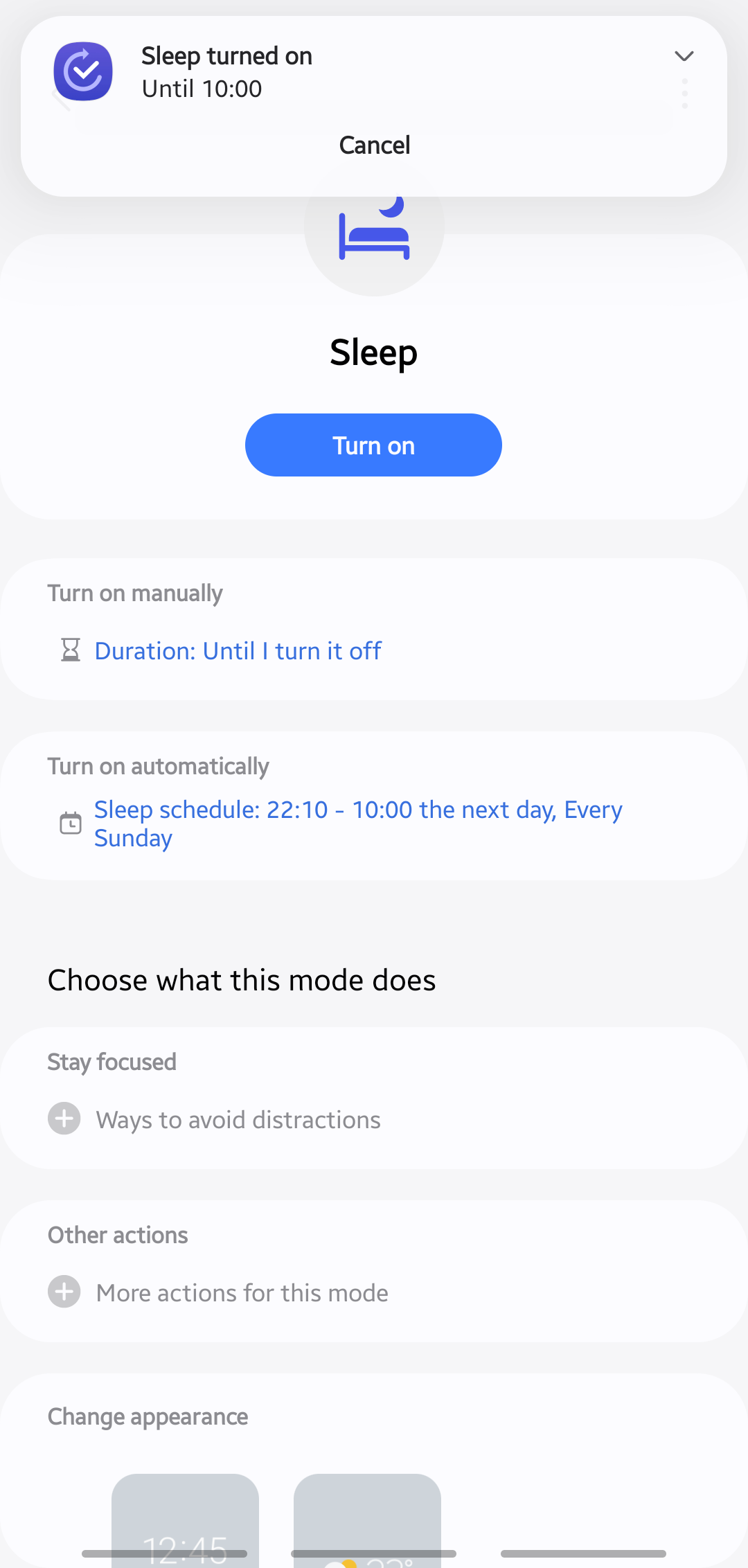Image resolution: width=748 pixels, height=1568 pixels.
Task: Open Duration: Until I turn it off settings
Action: [238, 651]
